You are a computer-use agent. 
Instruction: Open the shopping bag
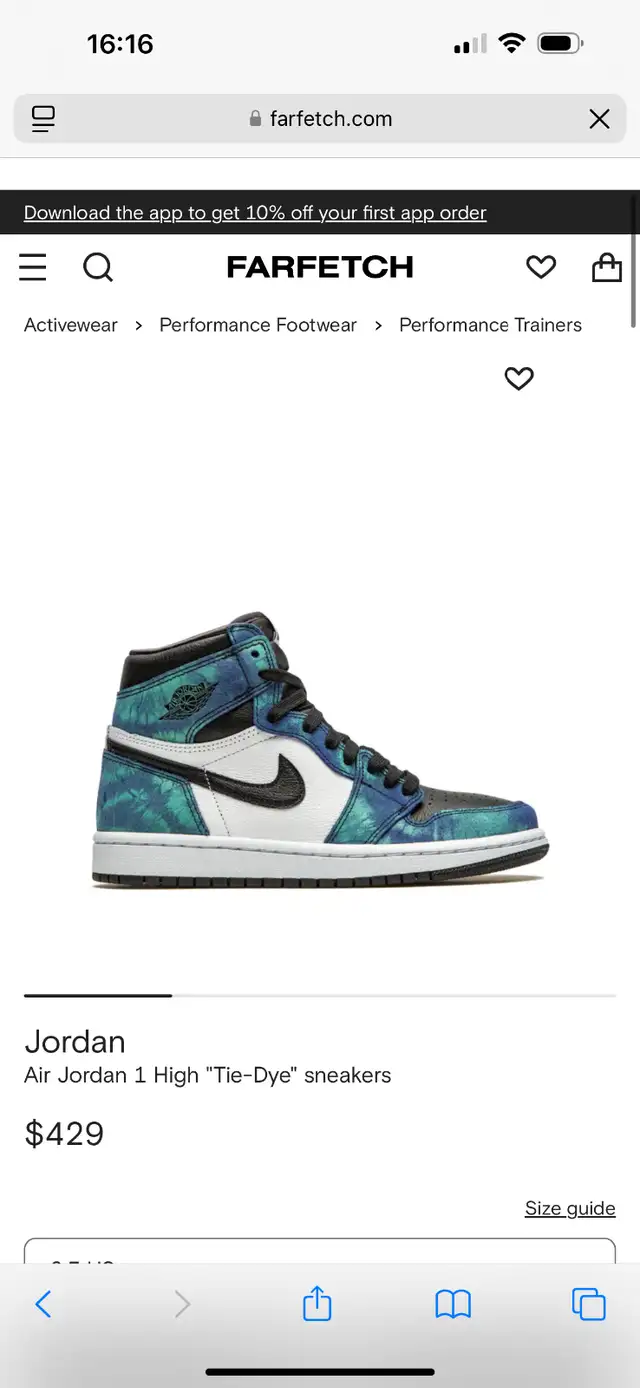tap(607, 267)
